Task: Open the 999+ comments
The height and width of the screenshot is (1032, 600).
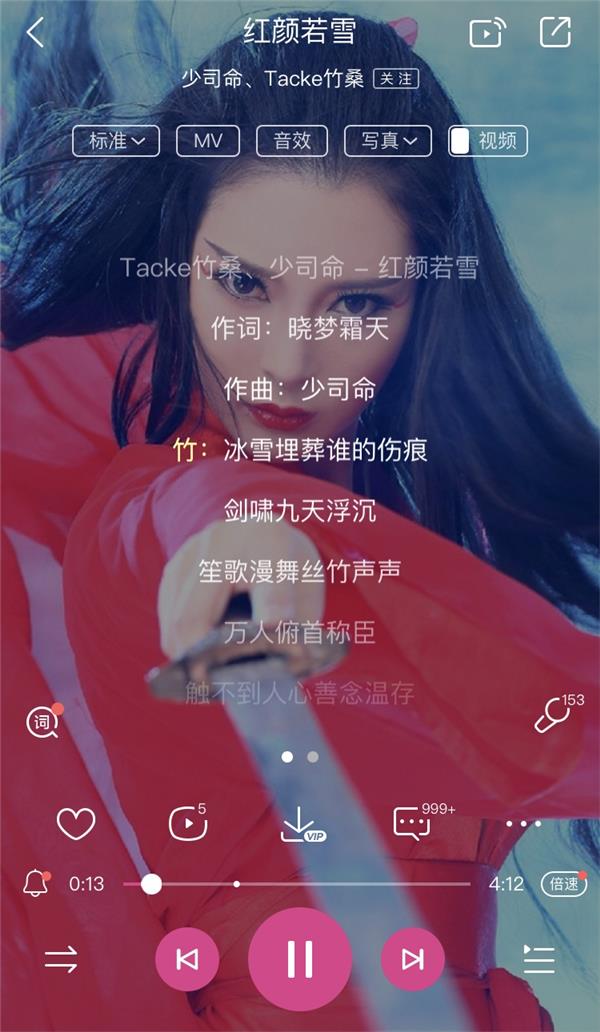Action: [412, 824]
